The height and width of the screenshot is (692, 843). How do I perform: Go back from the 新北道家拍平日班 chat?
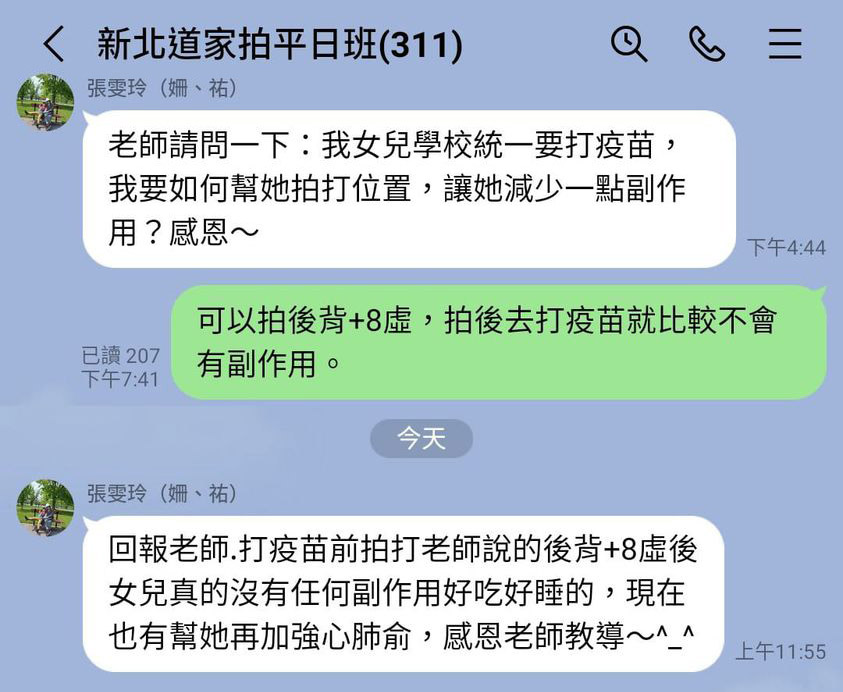click(54, 44)
